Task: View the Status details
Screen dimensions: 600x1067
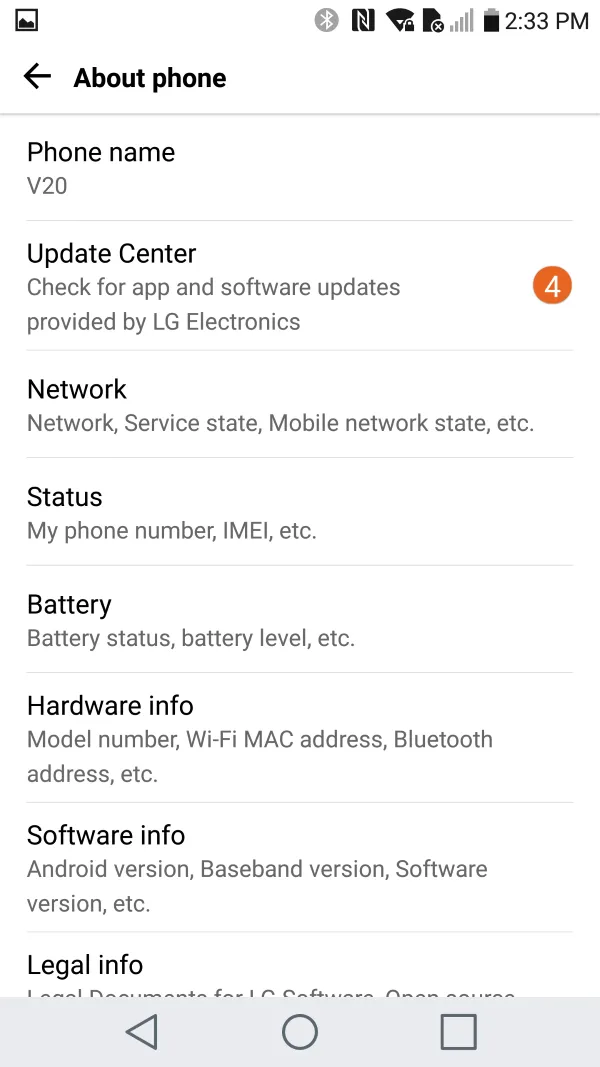Action: (x=300, y=512)
